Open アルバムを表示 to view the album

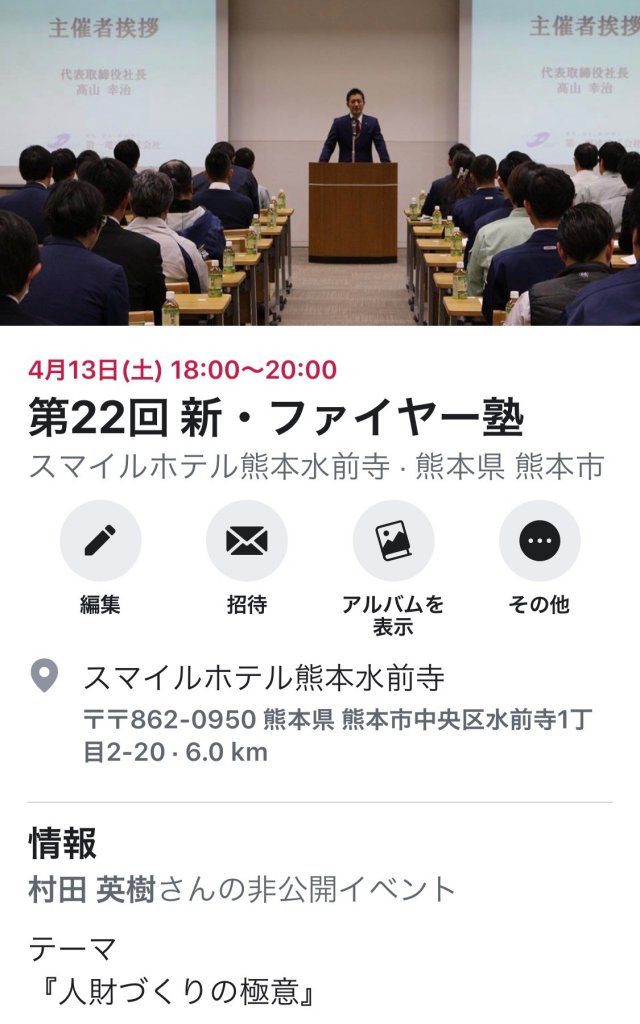[x=393, y=541]
